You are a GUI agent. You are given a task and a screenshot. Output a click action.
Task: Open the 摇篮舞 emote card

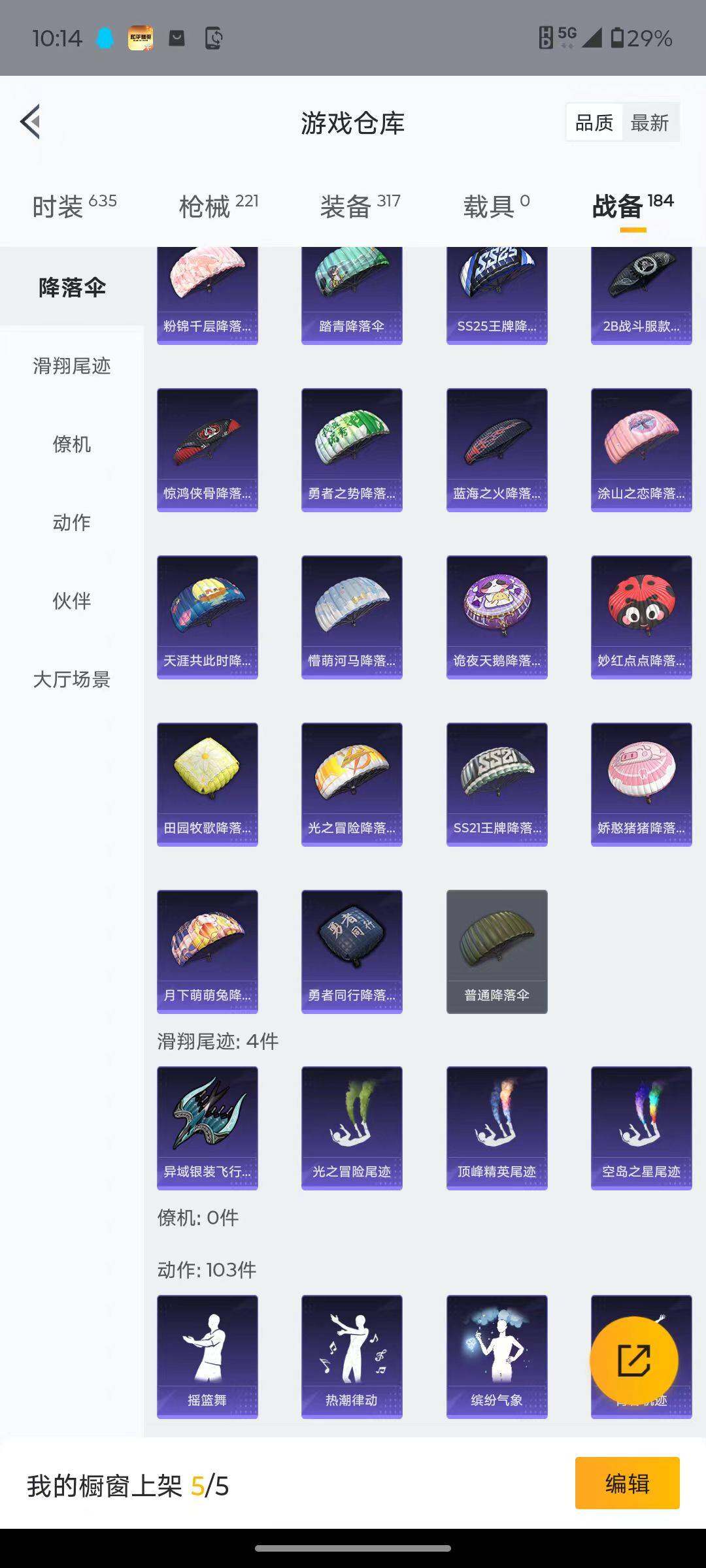[x=207, y=1356]
